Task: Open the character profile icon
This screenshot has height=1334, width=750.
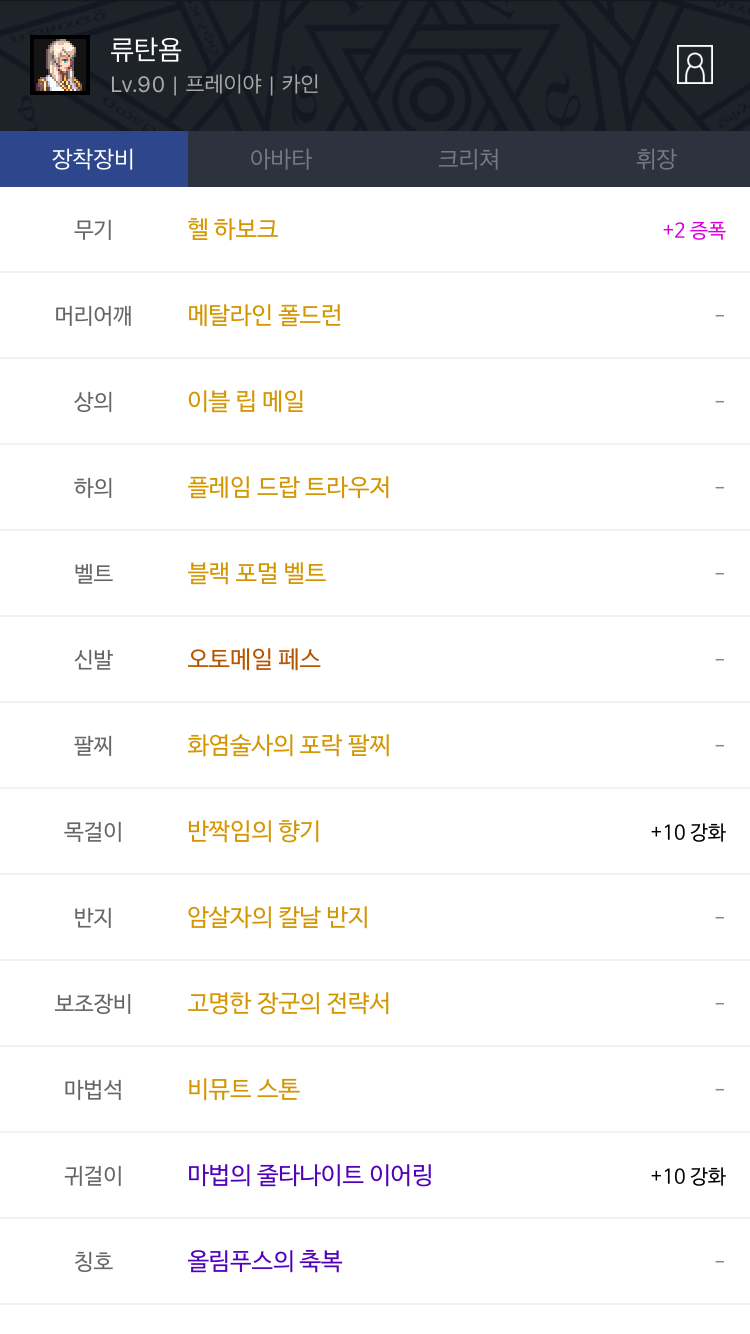Action: (695, 65)
